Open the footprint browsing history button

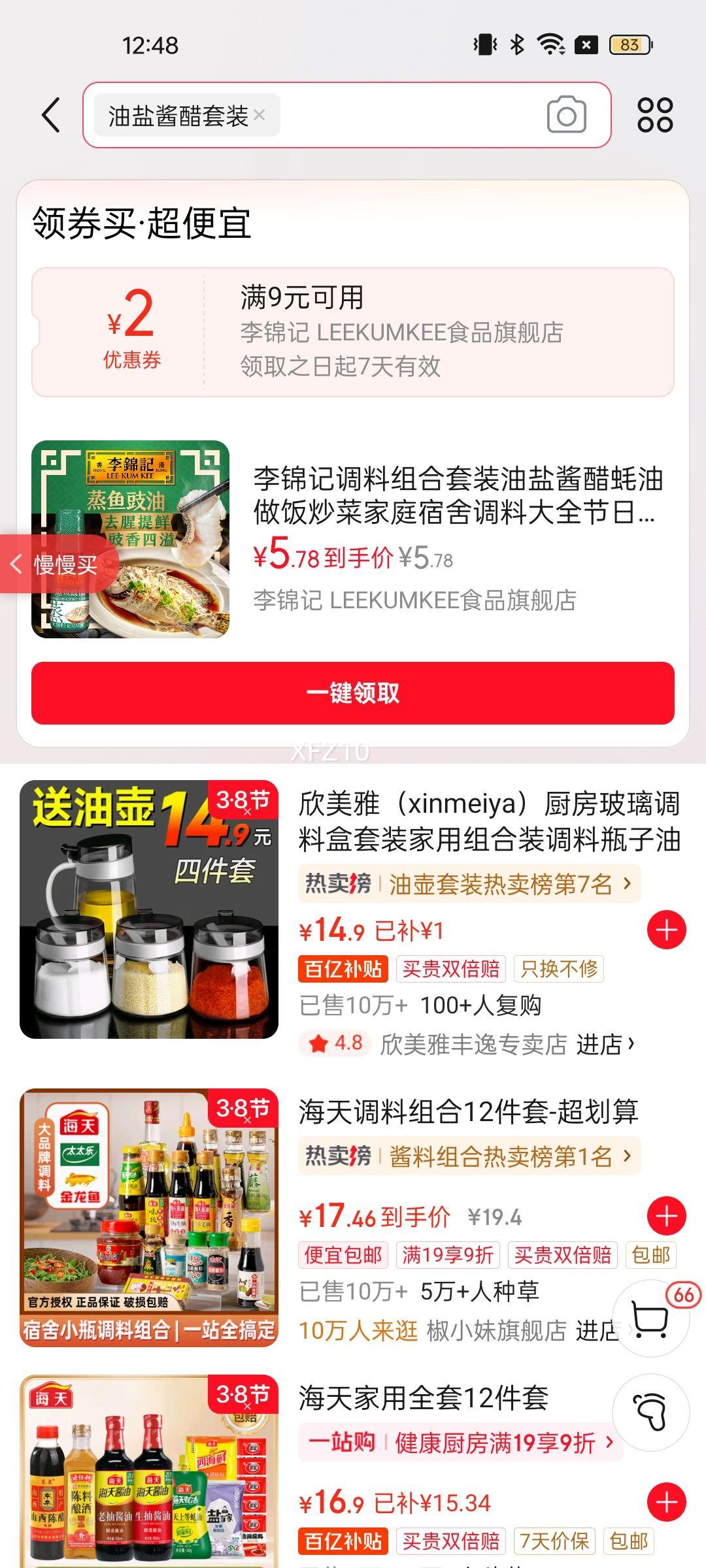click(650, 1413)
